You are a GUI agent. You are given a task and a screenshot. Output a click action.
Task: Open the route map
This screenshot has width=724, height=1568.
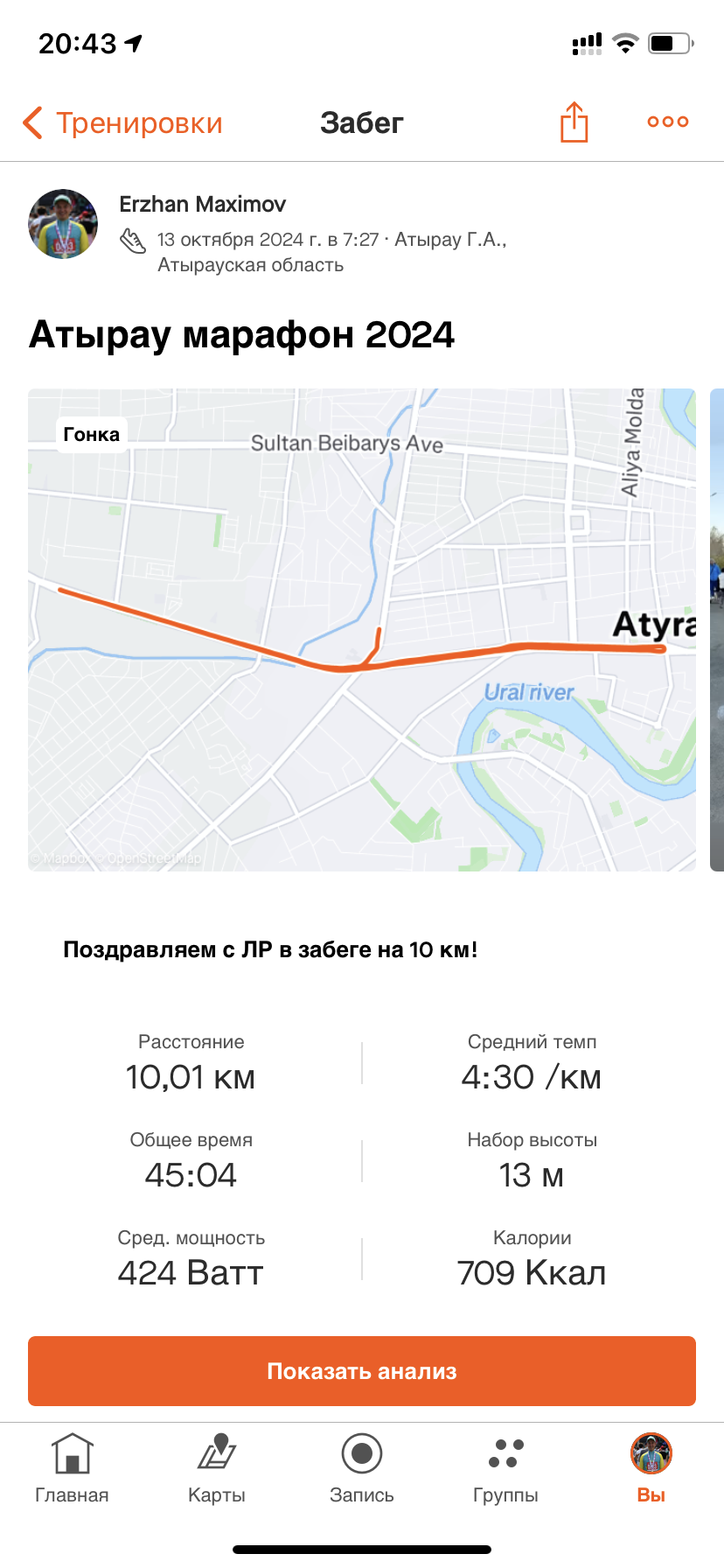362,629
